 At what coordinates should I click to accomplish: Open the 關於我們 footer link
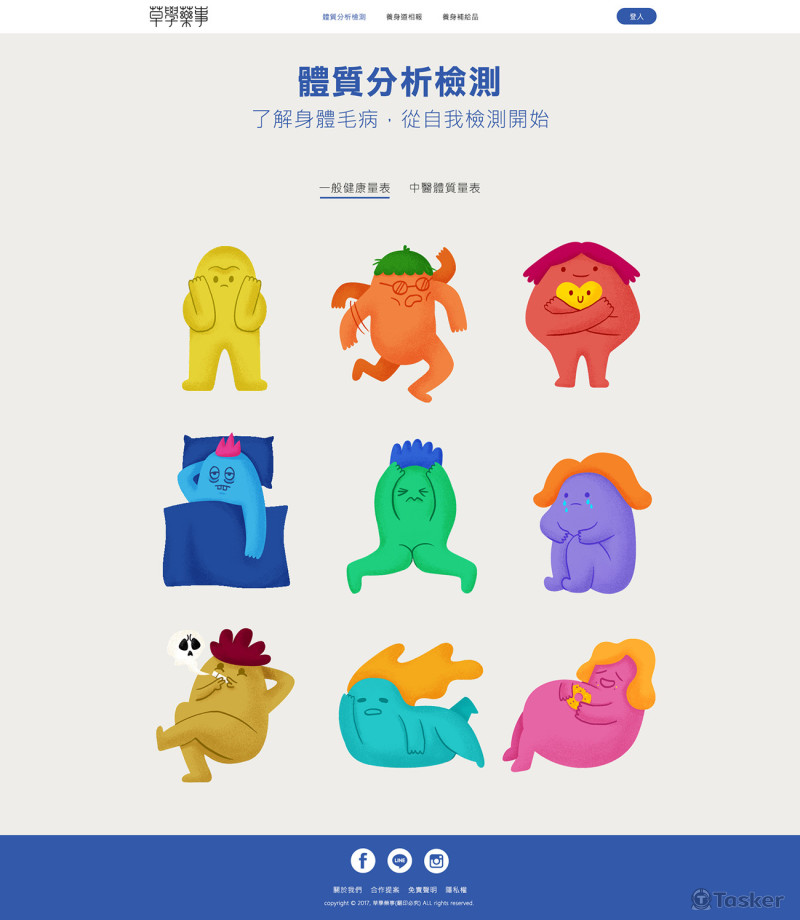(347, 890)
